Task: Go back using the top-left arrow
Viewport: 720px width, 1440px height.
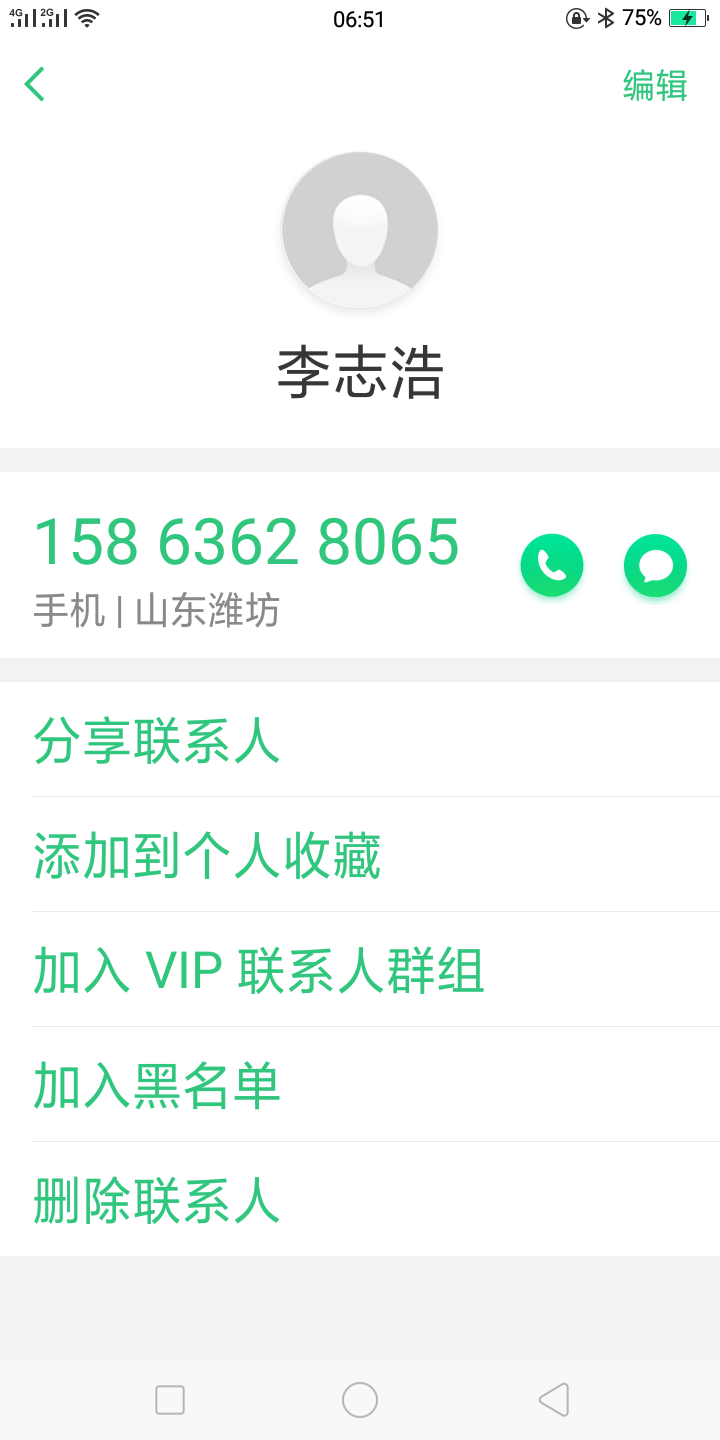Action: (x=35, y=84)
